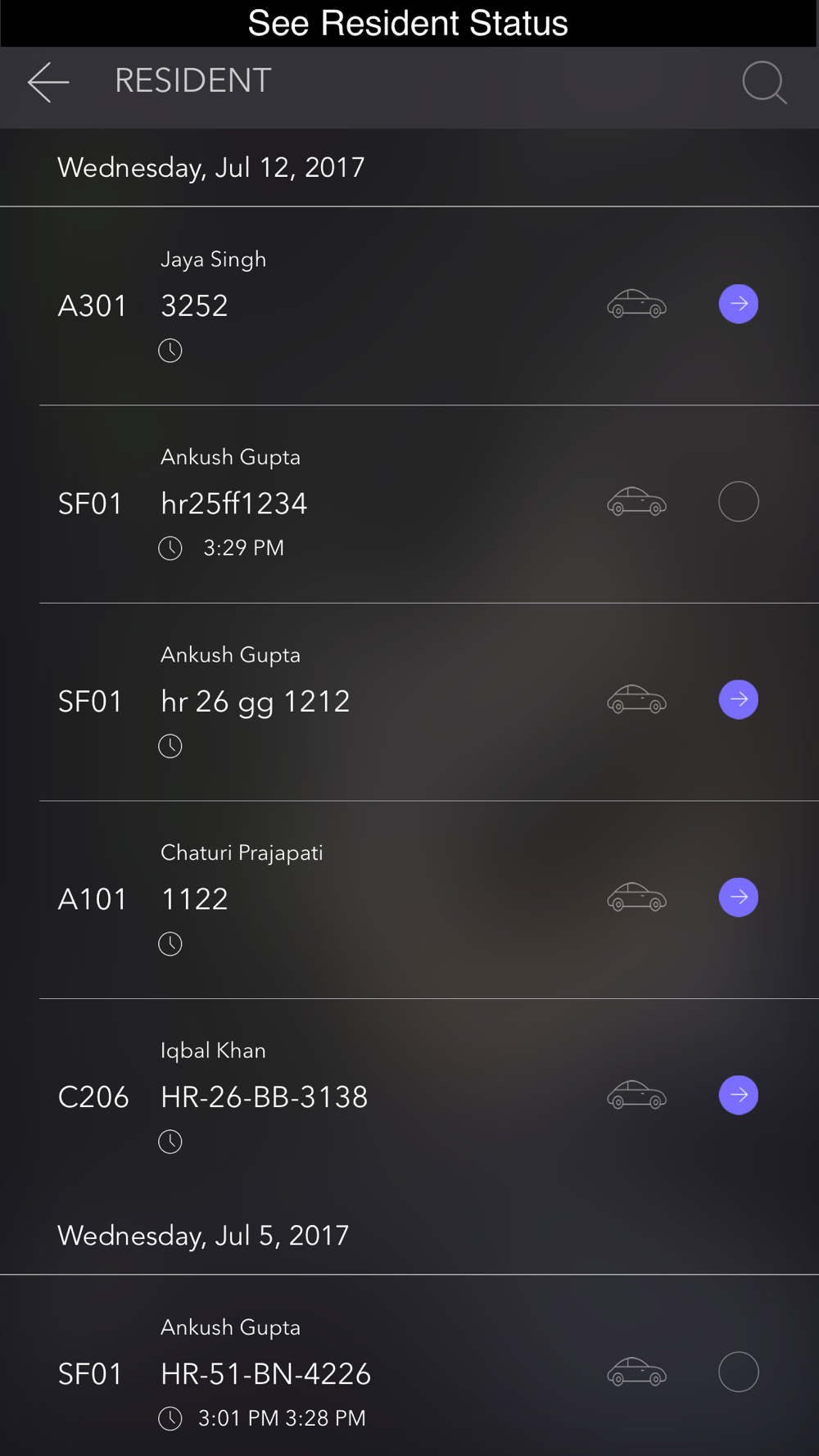Screen dimensions: 819x1456
Task: Tap the purple arrow for Iqbal Khan
Action: 739,1095
